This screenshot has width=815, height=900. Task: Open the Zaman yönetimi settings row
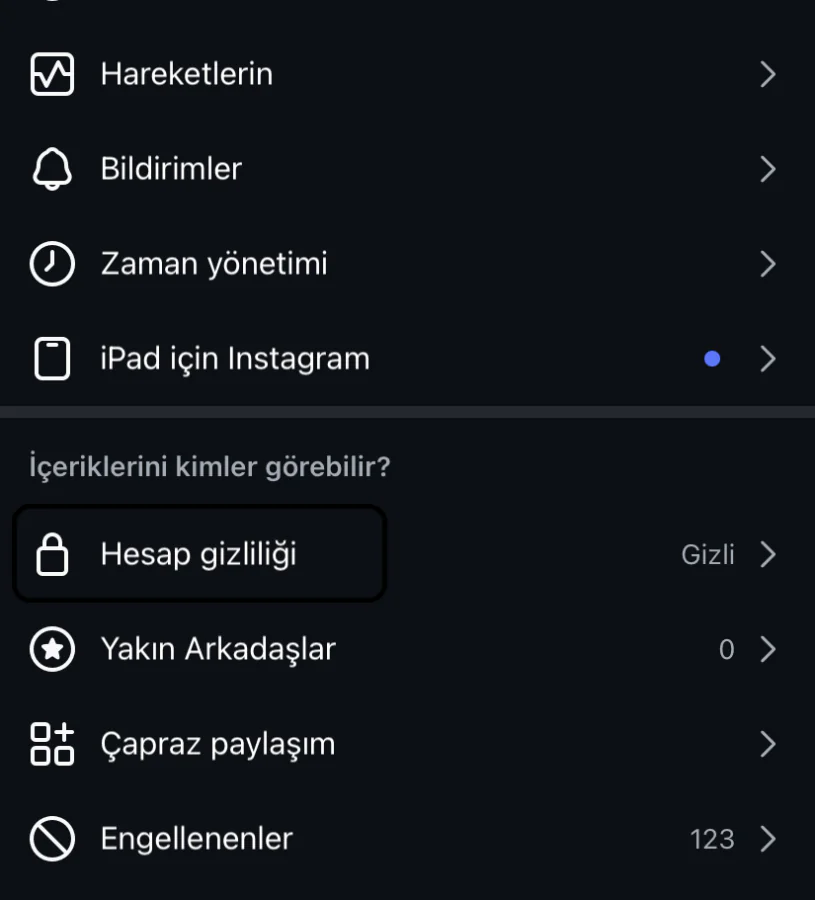(300, 263)
